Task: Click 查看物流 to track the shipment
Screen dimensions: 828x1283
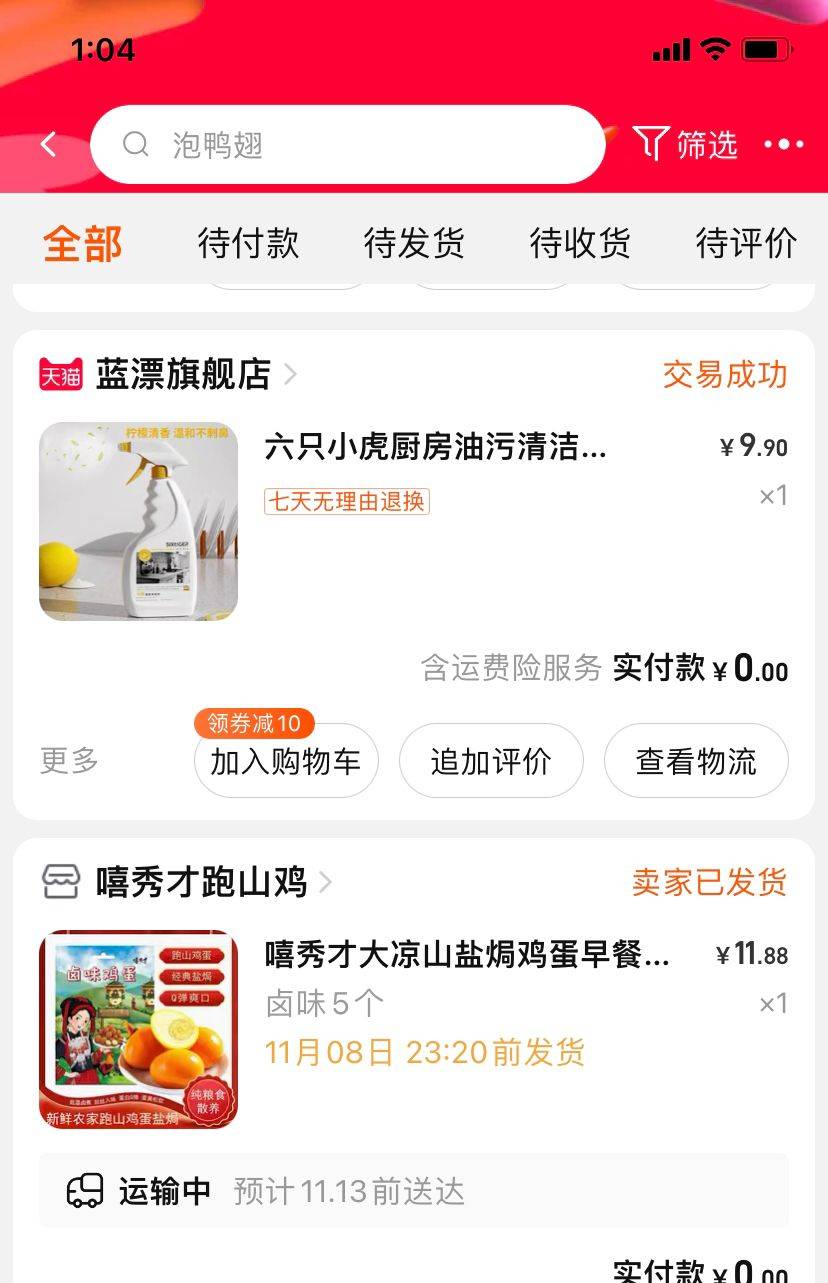Action: (696, 761)
